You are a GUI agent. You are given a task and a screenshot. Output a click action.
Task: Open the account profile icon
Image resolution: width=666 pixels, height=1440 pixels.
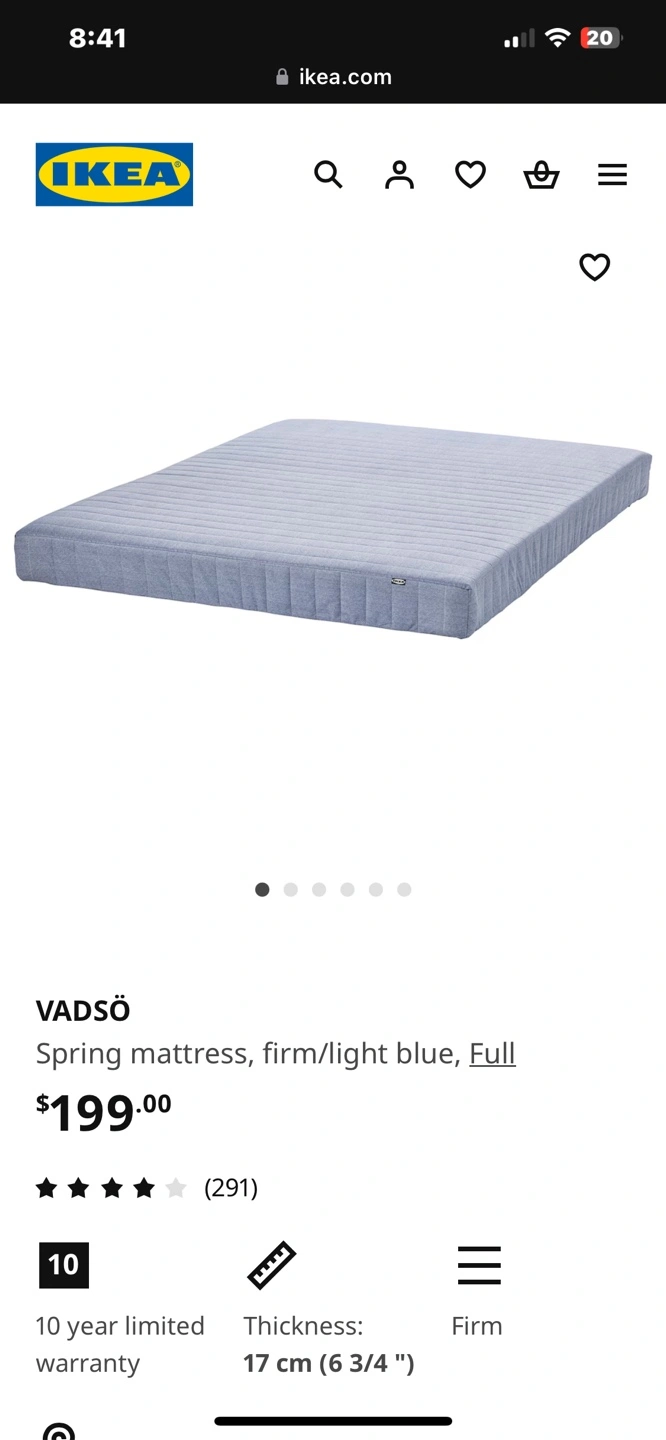pos(399,175)
